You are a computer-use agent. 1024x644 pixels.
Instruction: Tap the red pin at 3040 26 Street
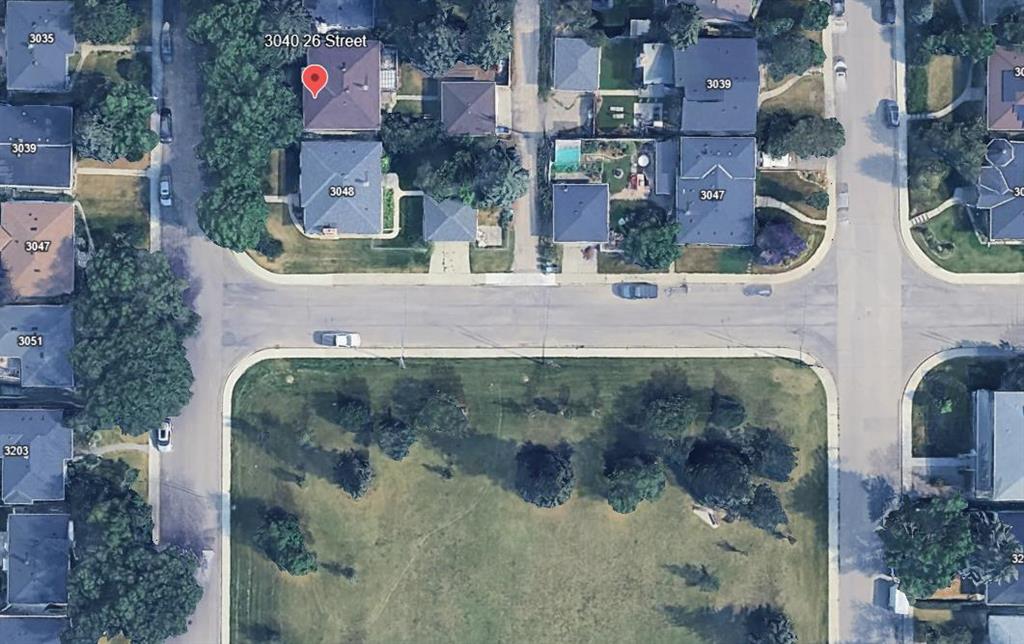click(315, 79)
